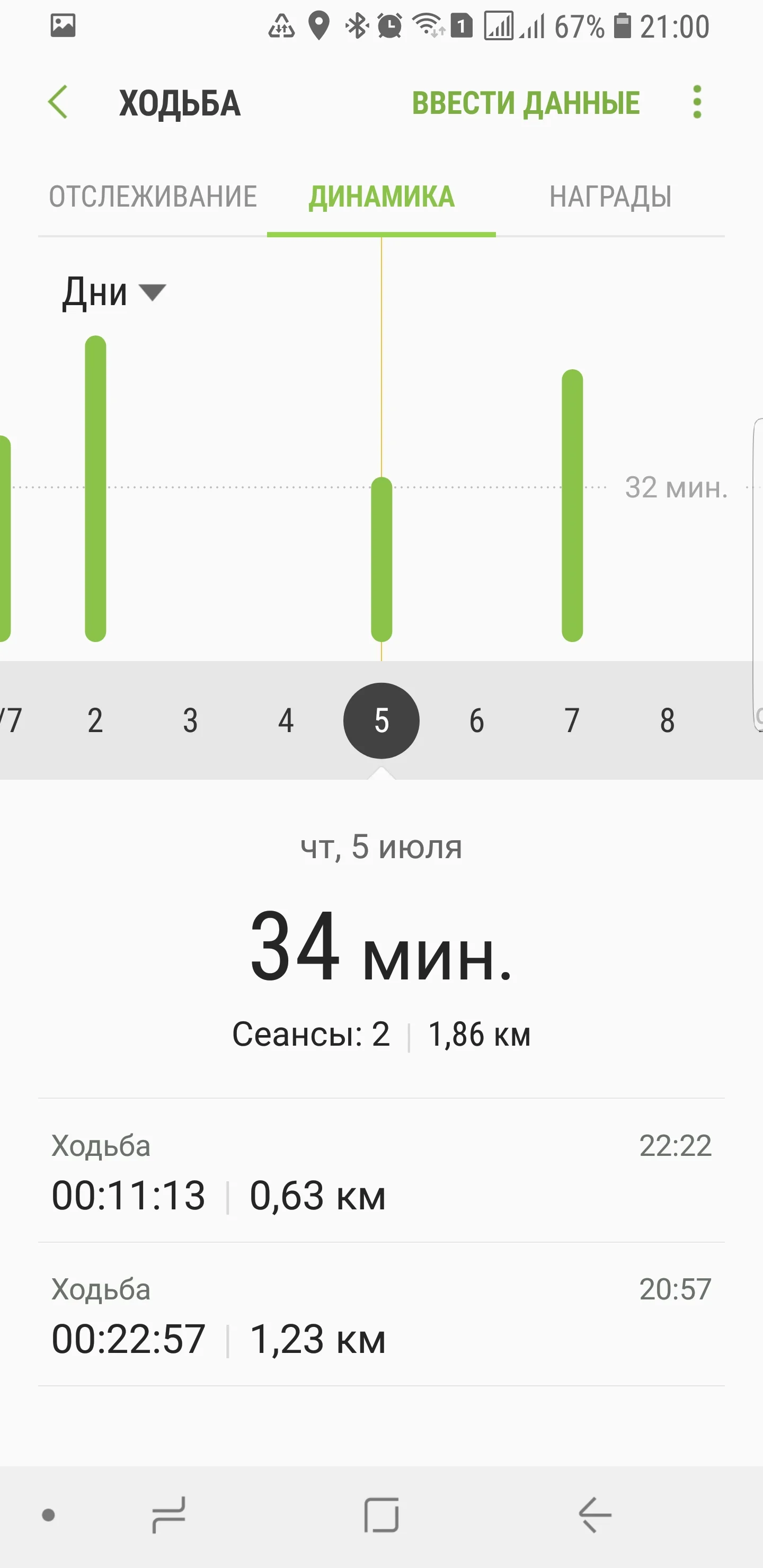Image resolution: width=763 pixels, height=1568 pixels.
Task: Open recent apps from navigation bar
Action: point(168,1515)
